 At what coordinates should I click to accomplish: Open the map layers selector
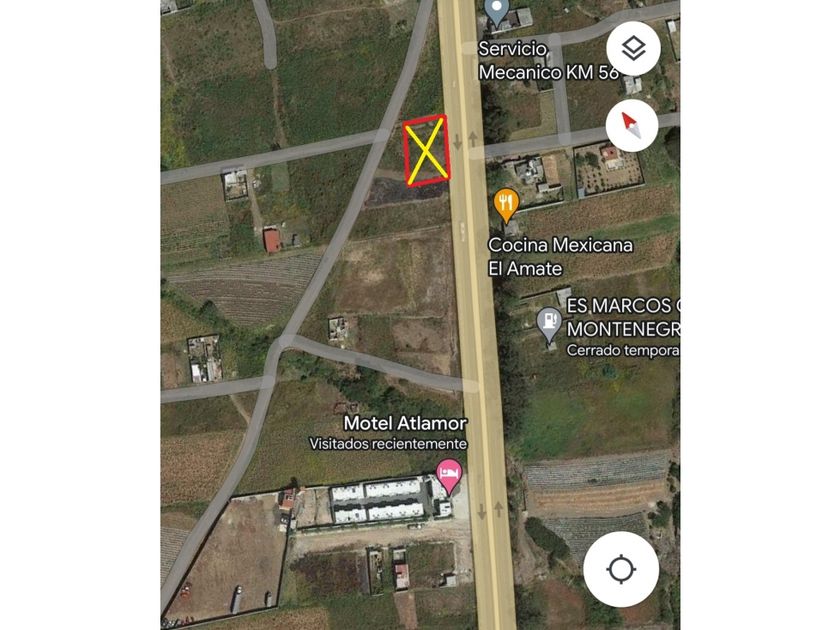click(x=633, y=49)
